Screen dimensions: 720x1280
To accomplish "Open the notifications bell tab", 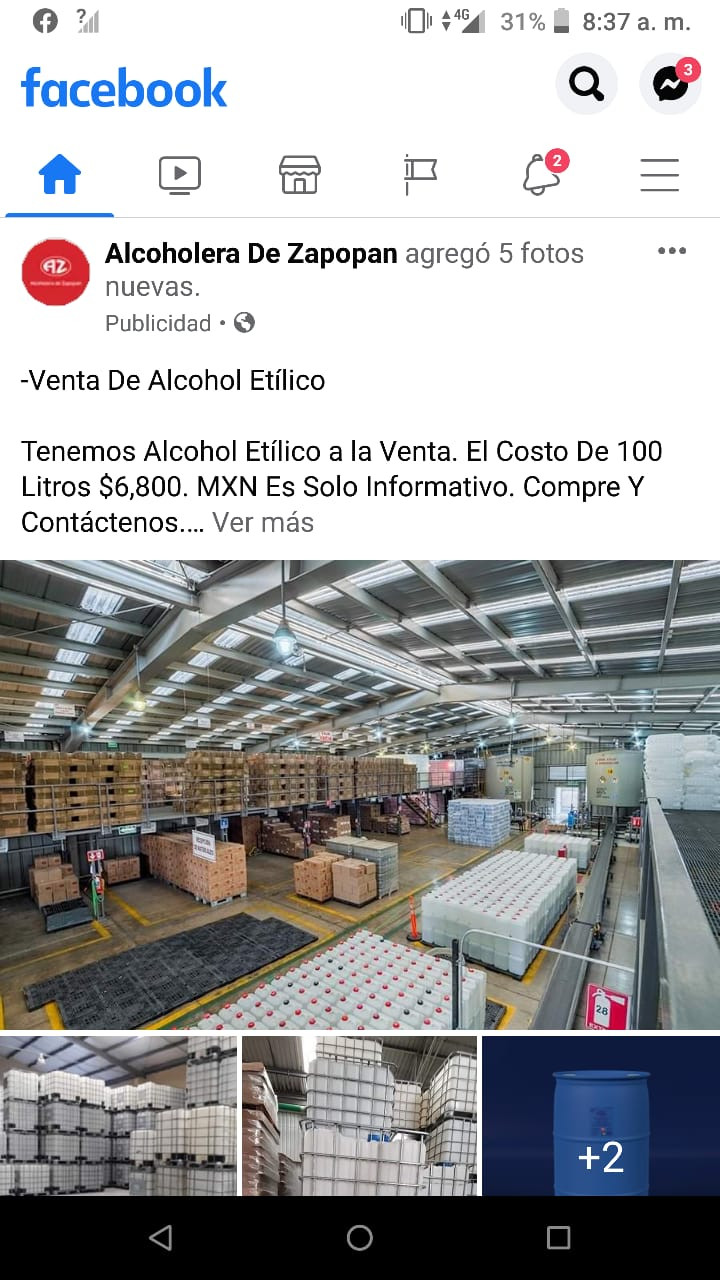I will (542, 176).
